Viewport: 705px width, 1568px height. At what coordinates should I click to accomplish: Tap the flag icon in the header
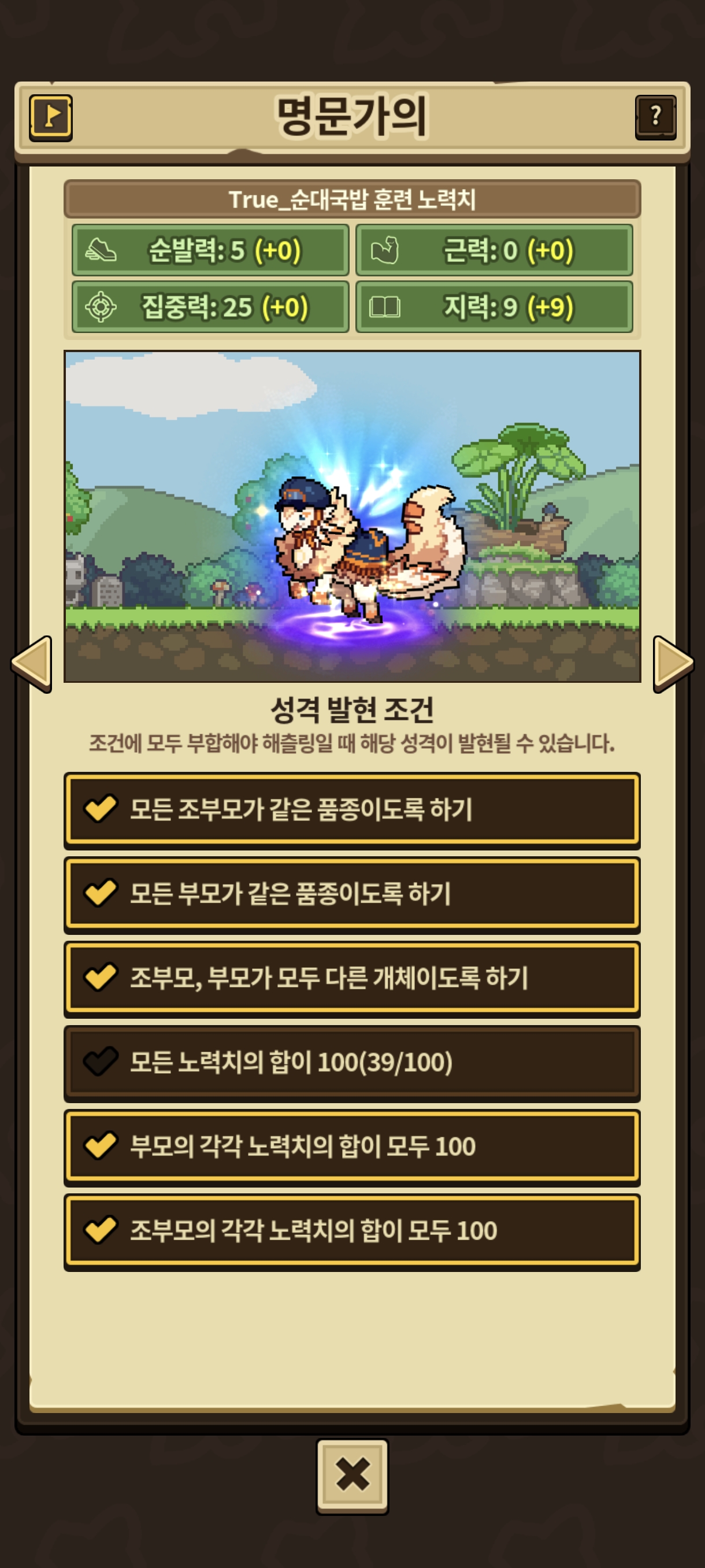point(50,116)
